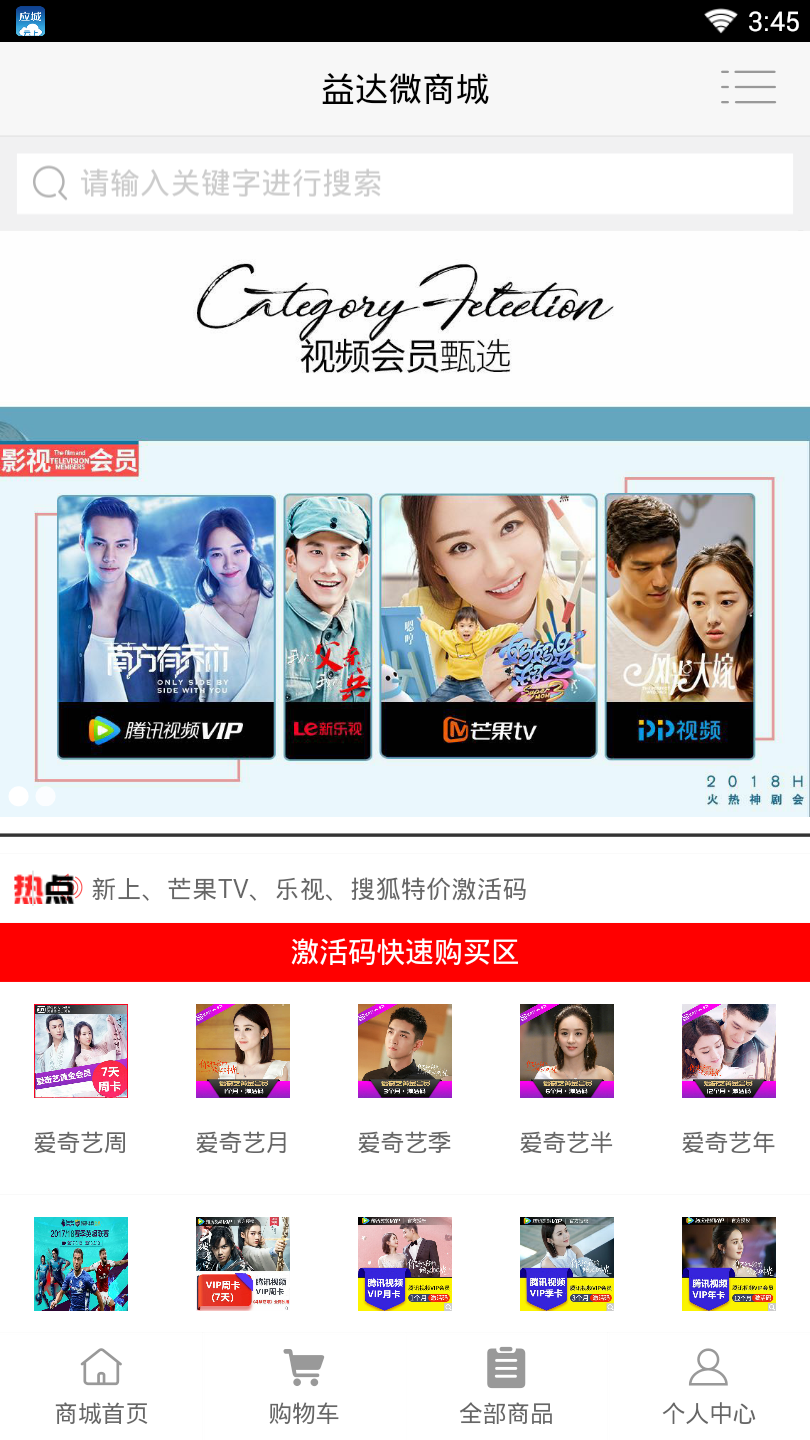Viewport: 810px width, 1440px height.
Task: Switch to the 个人中心 tab
Action: [x=708, y=1386]
